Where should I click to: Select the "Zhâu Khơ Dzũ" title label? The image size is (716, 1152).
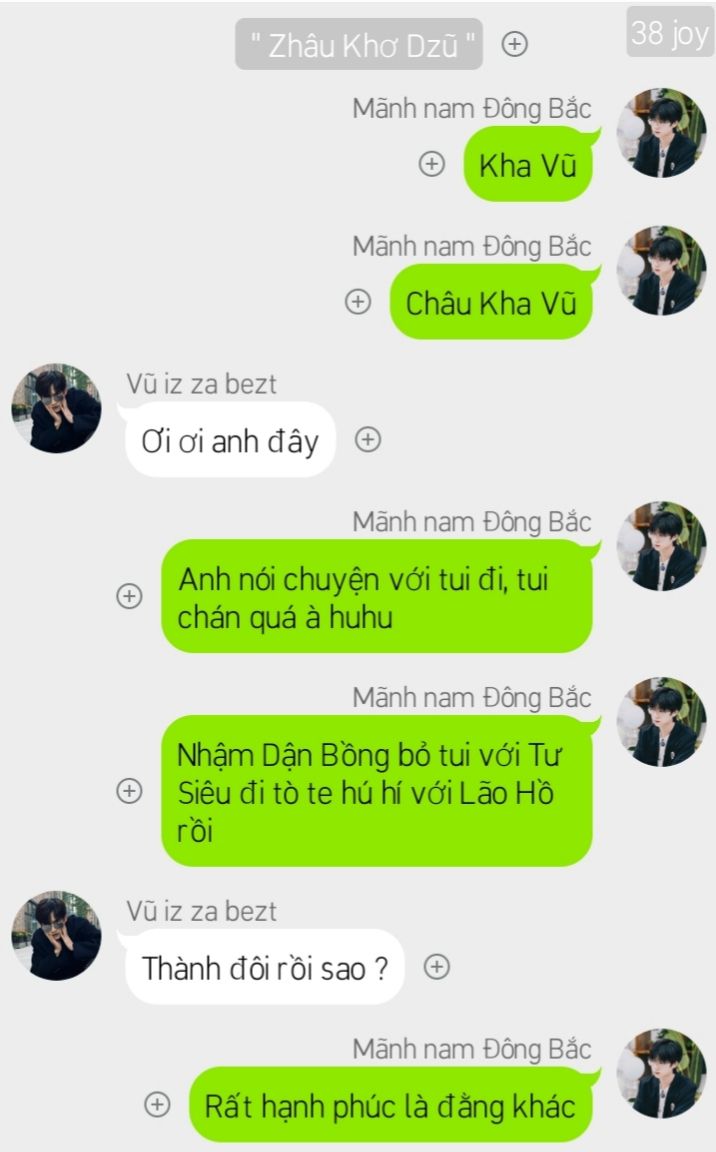358,44
